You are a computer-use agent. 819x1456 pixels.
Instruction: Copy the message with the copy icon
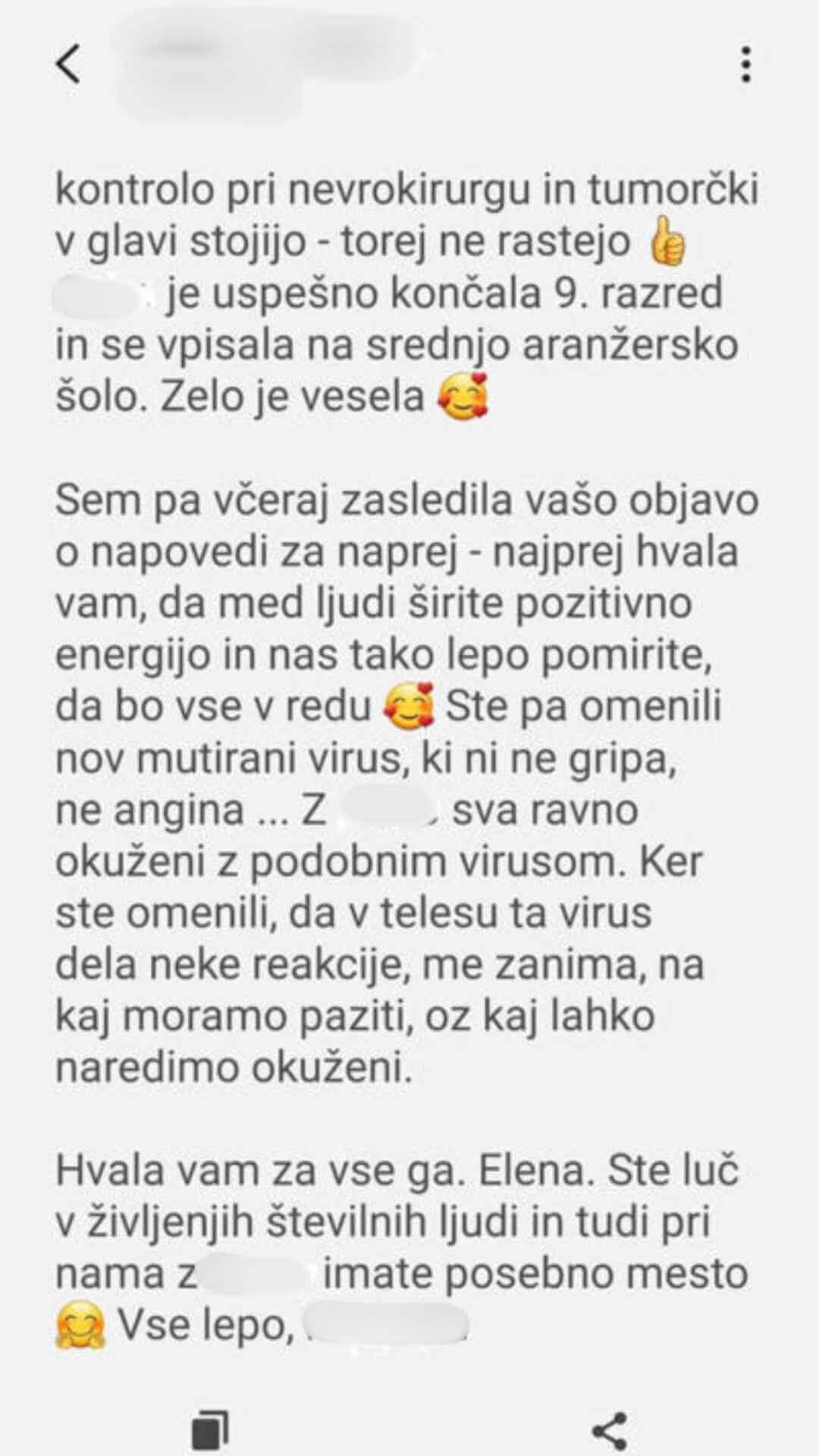pyautogui.click(x=209, y=1431)
